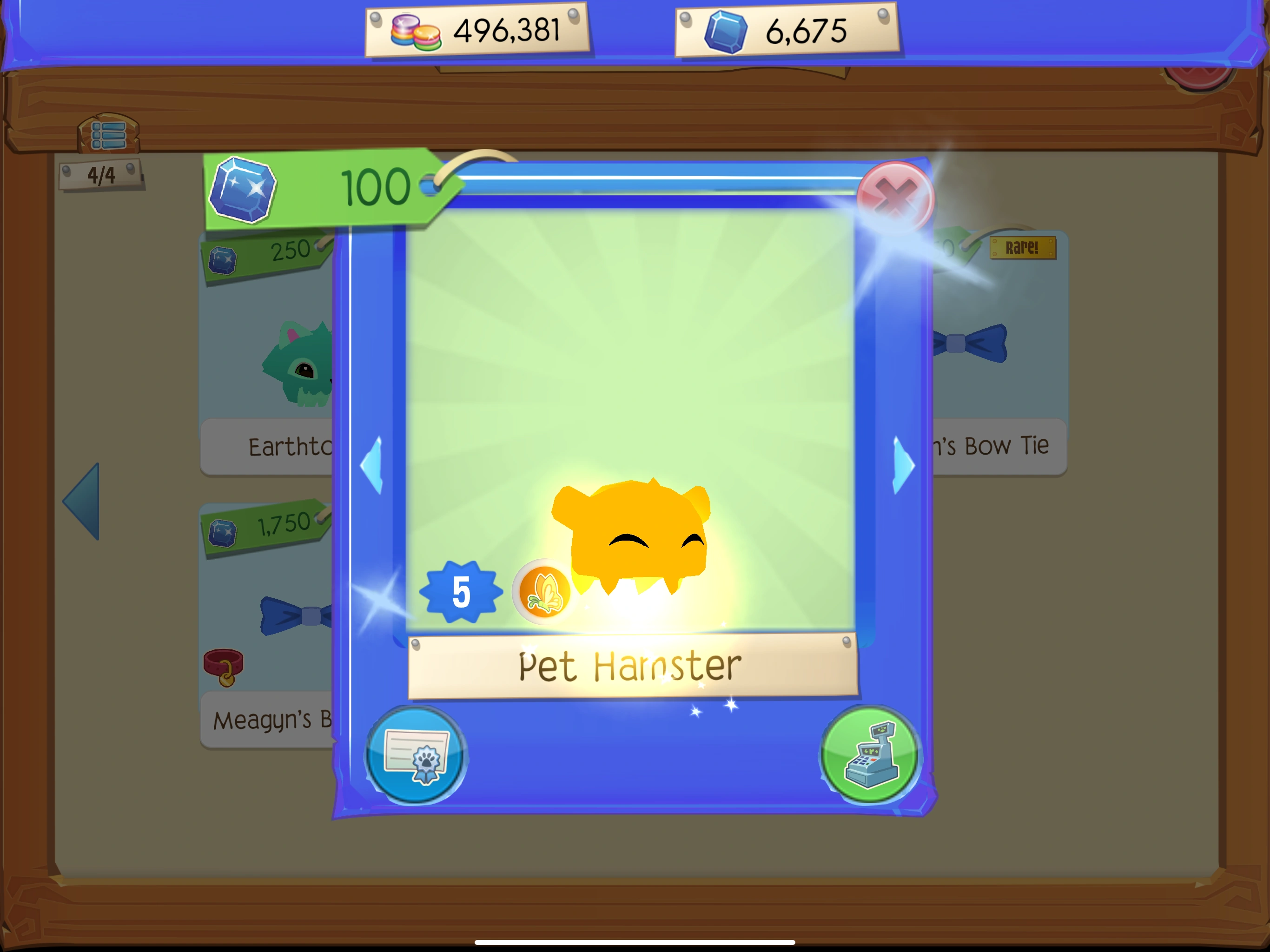Go to next item with right arrow

tap(904, 465)
